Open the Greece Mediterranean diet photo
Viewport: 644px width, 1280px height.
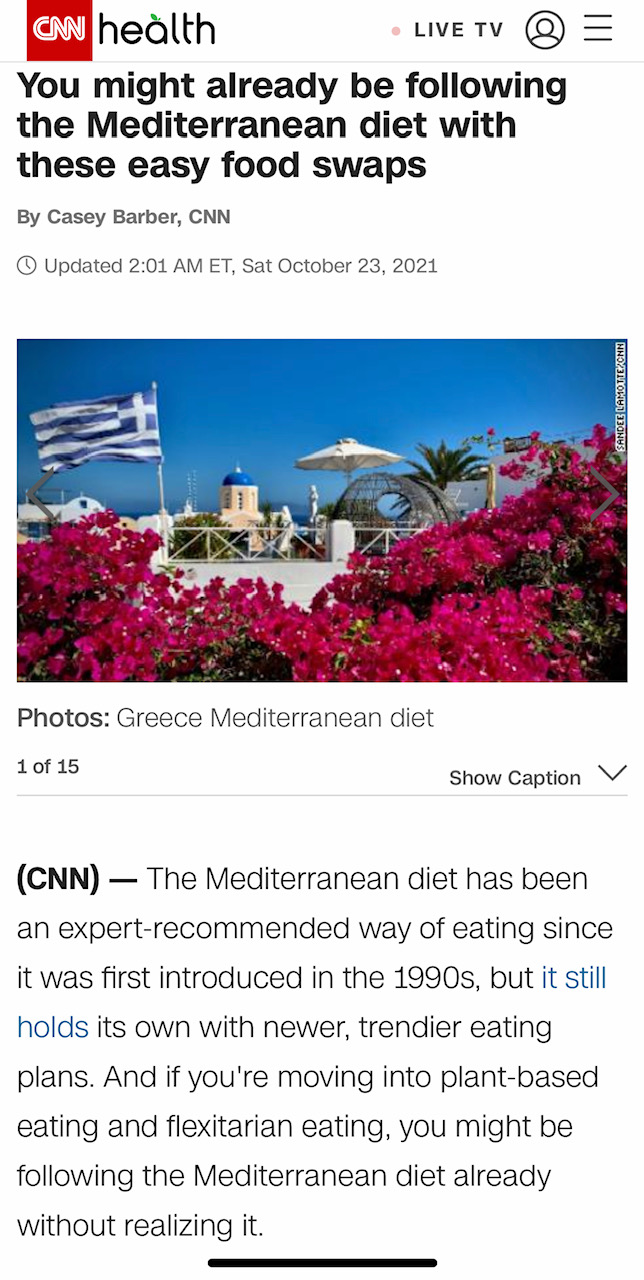coord(322,510)
